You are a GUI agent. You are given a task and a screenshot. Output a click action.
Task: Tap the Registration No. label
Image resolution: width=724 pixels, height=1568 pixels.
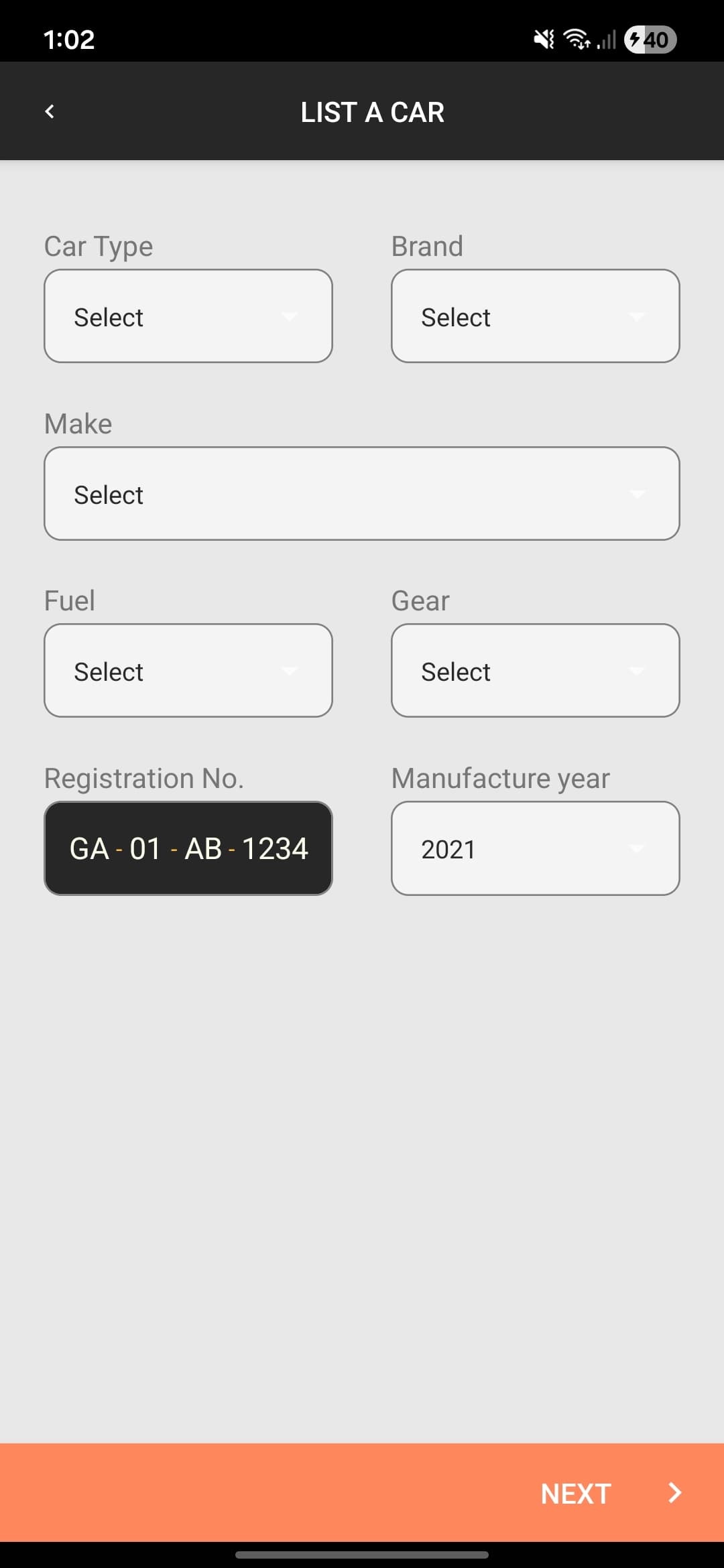tap(144, 778)
